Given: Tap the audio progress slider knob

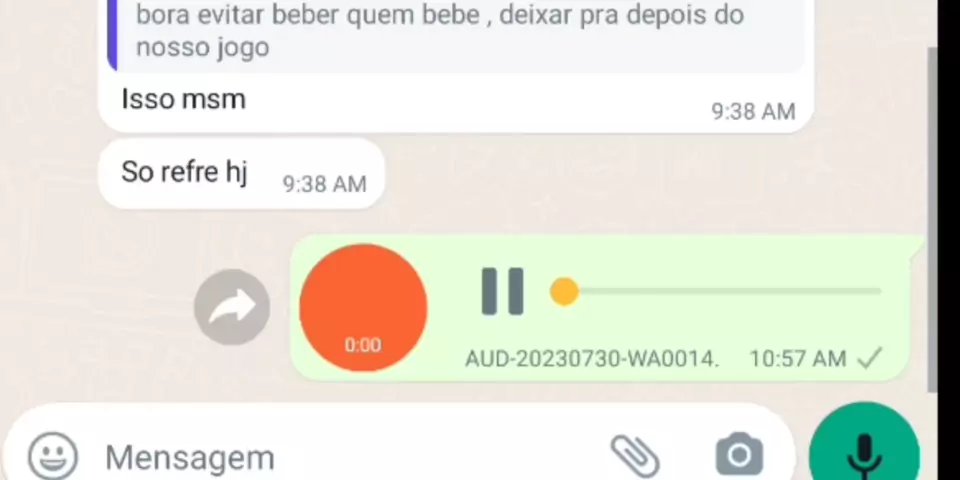Looking at the screenshot, I should [564, 291].
